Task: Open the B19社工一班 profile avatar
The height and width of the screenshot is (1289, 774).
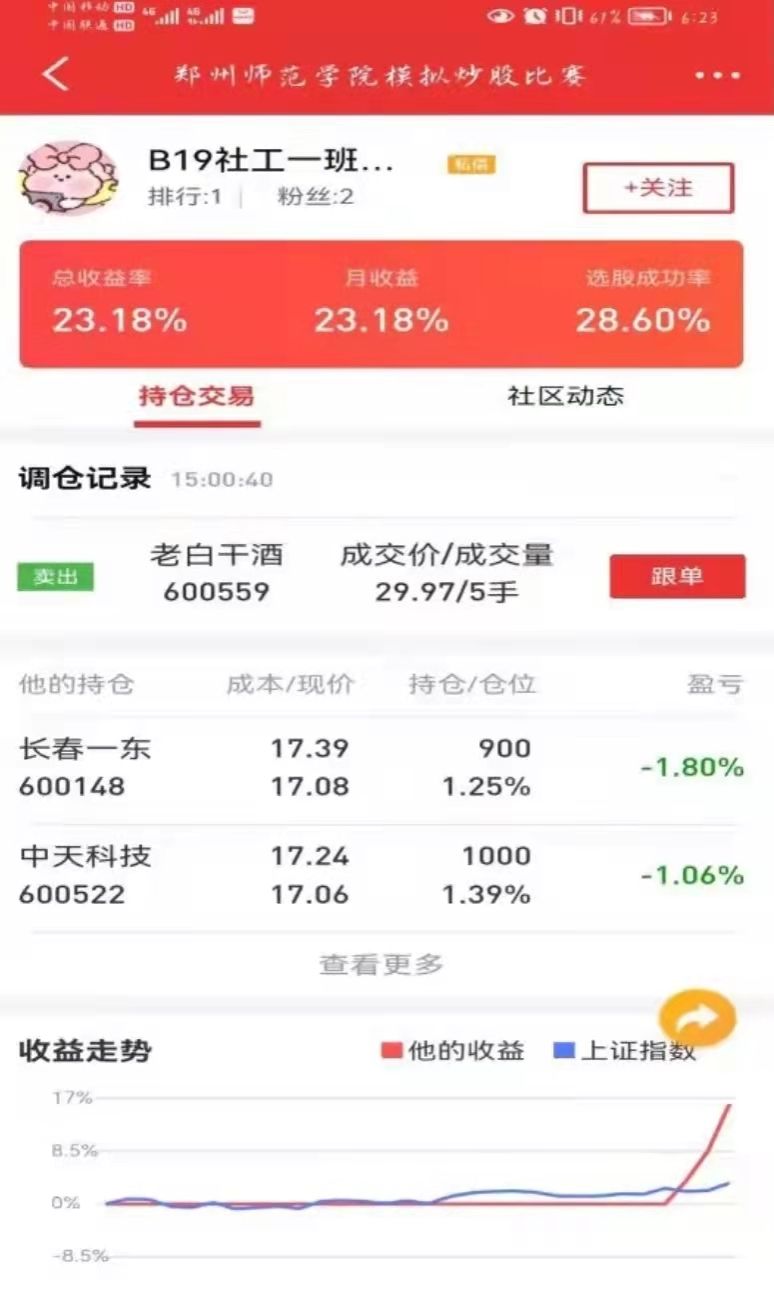Action: 68,179
